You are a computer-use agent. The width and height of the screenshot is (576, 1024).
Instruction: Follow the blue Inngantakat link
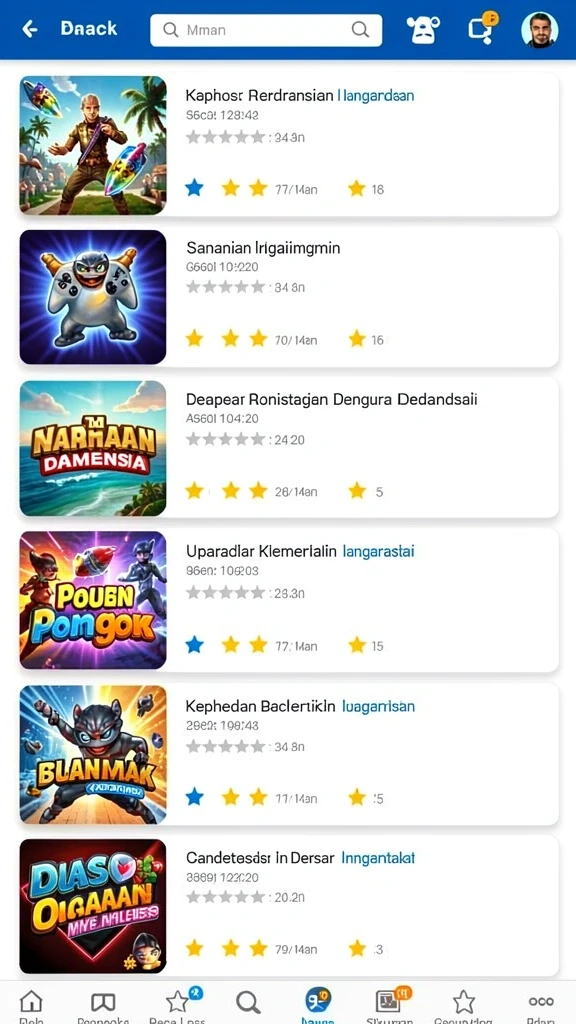click(x=378, y=857)
